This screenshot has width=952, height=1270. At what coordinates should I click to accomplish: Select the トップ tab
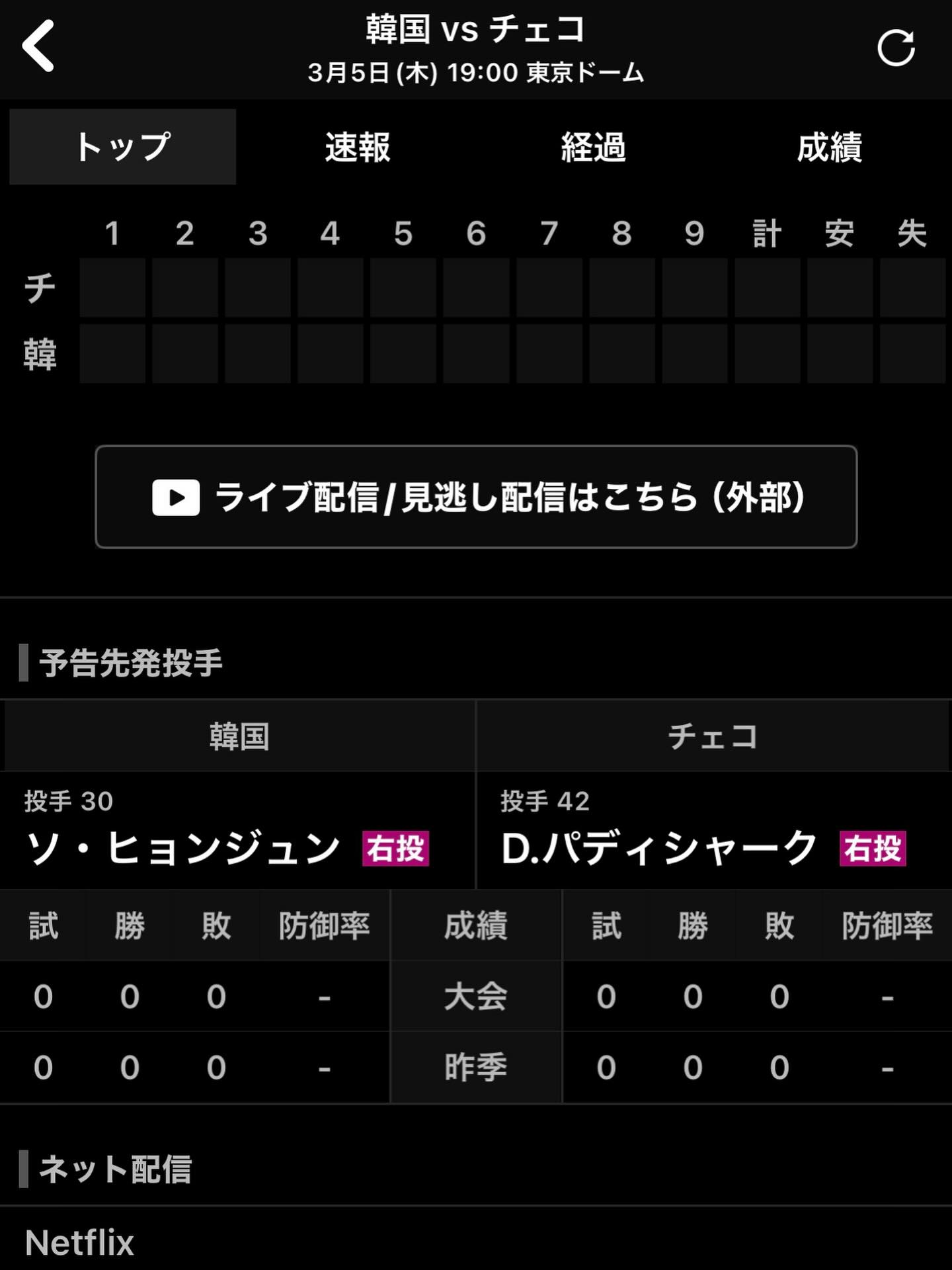[x=123, y=147]
